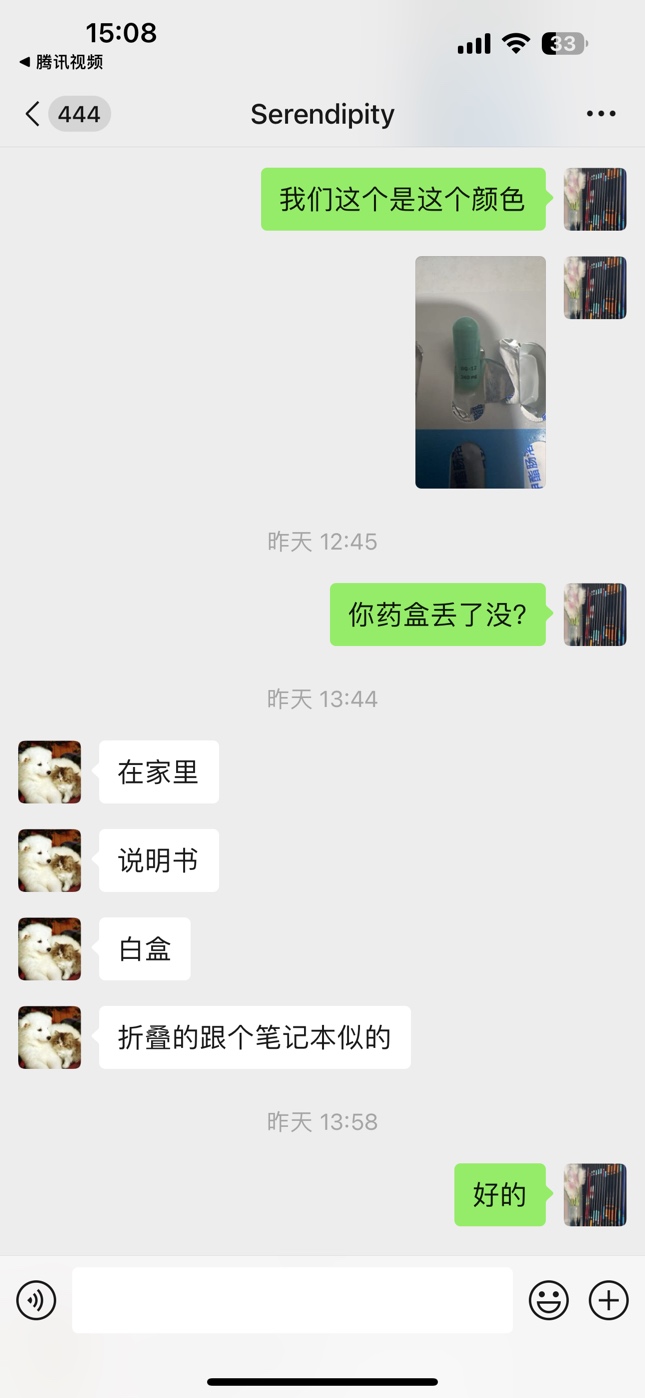View contact avatar beside 在家里

pyautogui.click(x=50, y=772)
